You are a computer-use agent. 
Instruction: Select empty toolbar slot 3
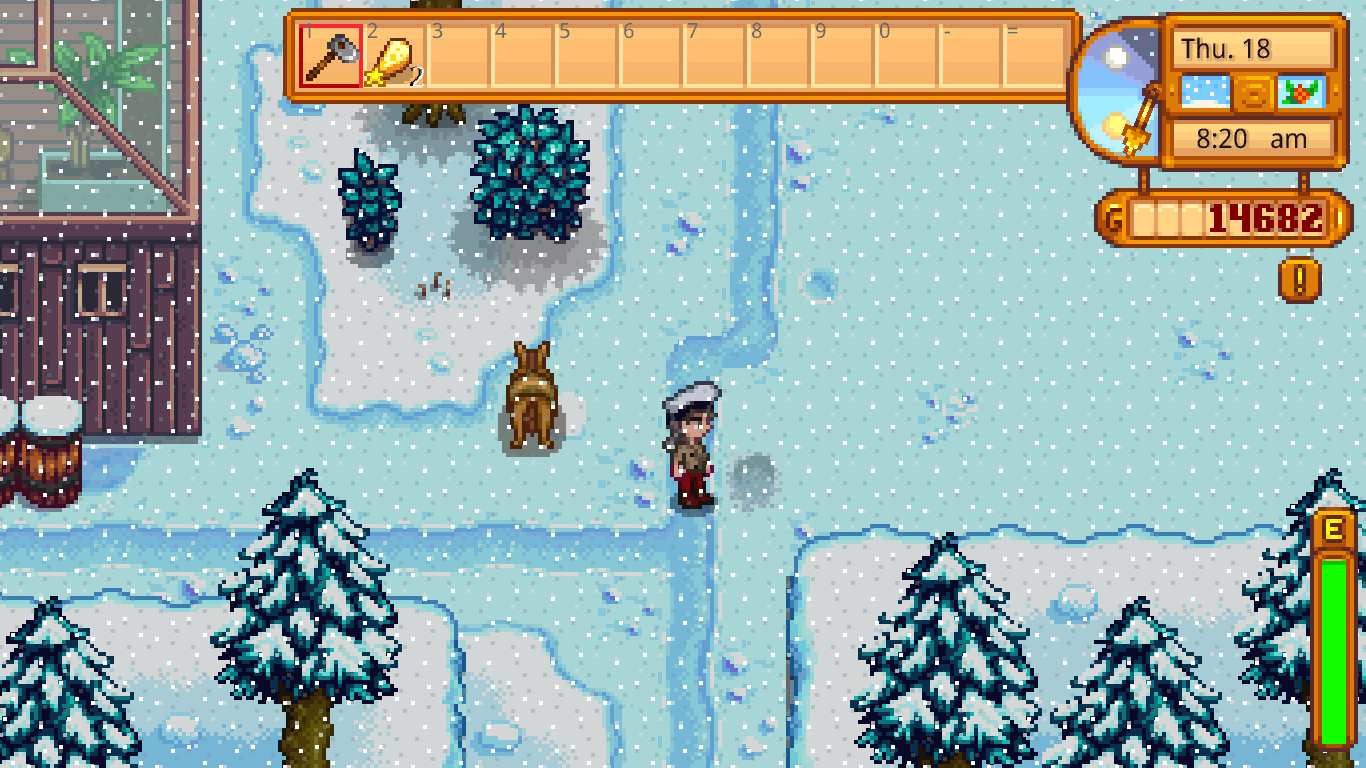click(459, 56)
